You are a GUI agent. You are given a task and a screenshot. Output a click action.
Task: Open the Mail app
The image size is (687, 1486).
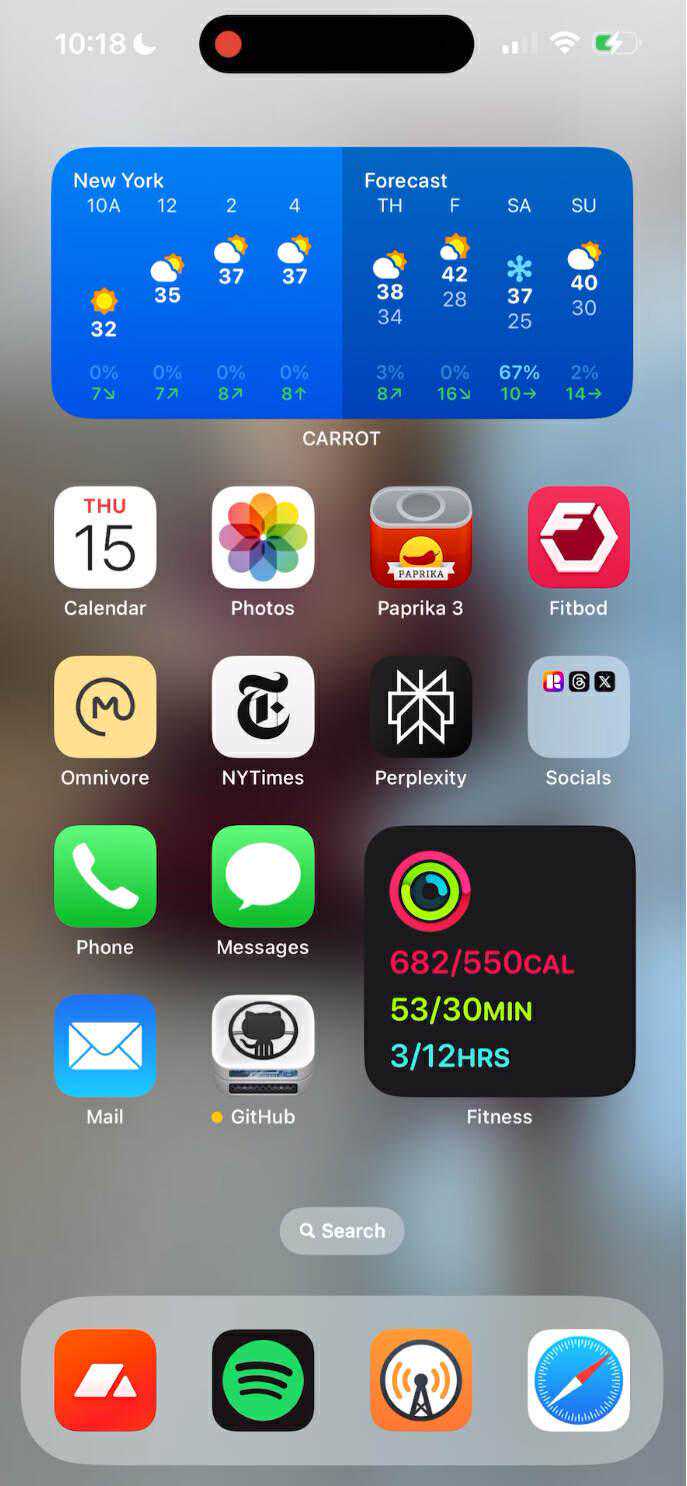(105, 1046)
